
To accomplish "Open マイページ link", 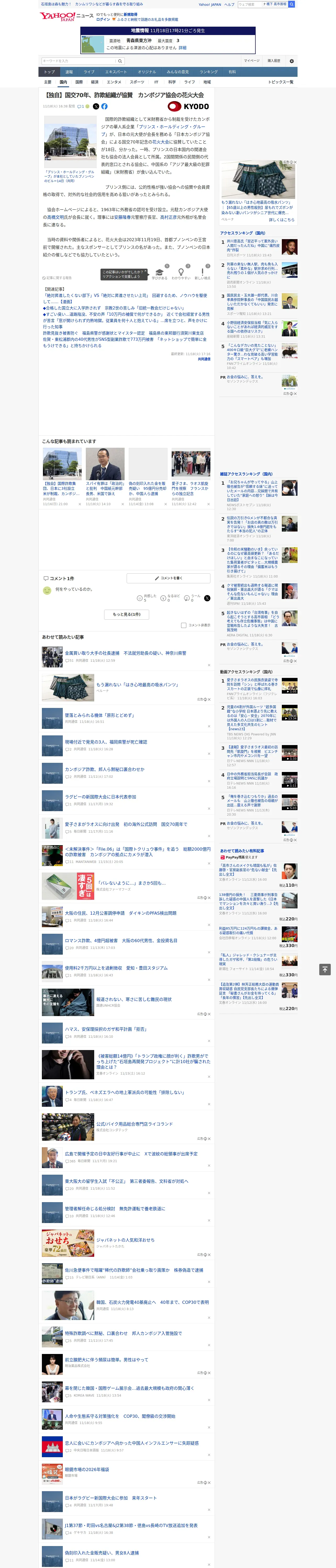I will click(x=252, y=61).
